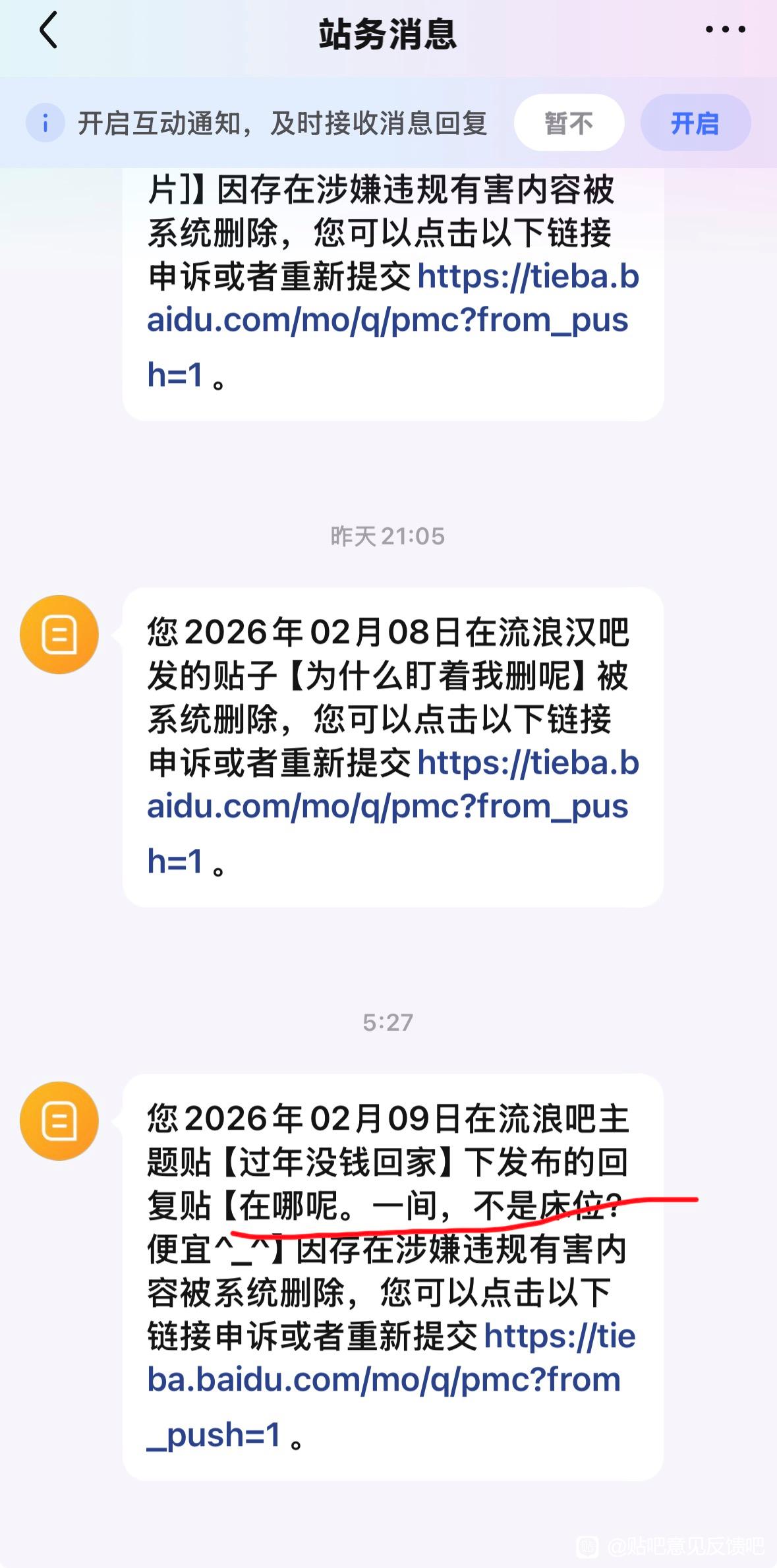Open appeal link in the topmost message

[388, 320]
